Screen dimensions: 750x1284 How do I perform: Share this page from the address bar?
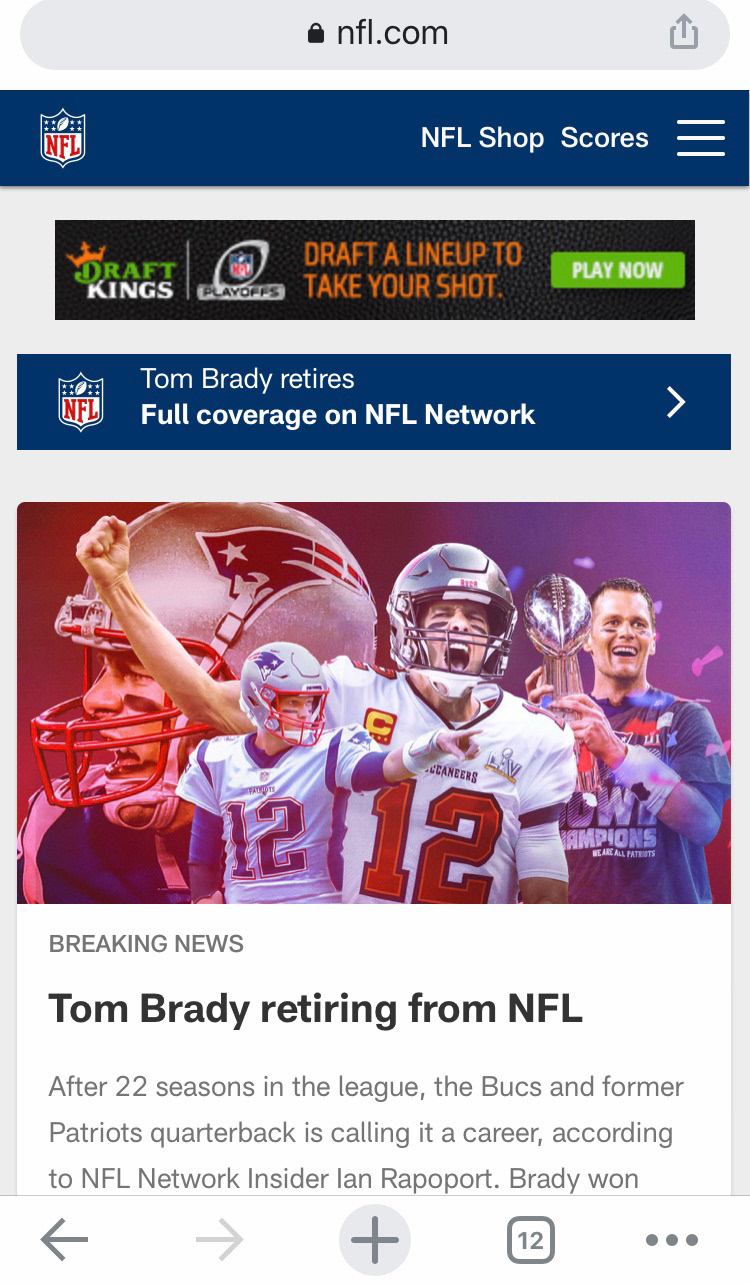pyautogui.click(x=683, y=33)
